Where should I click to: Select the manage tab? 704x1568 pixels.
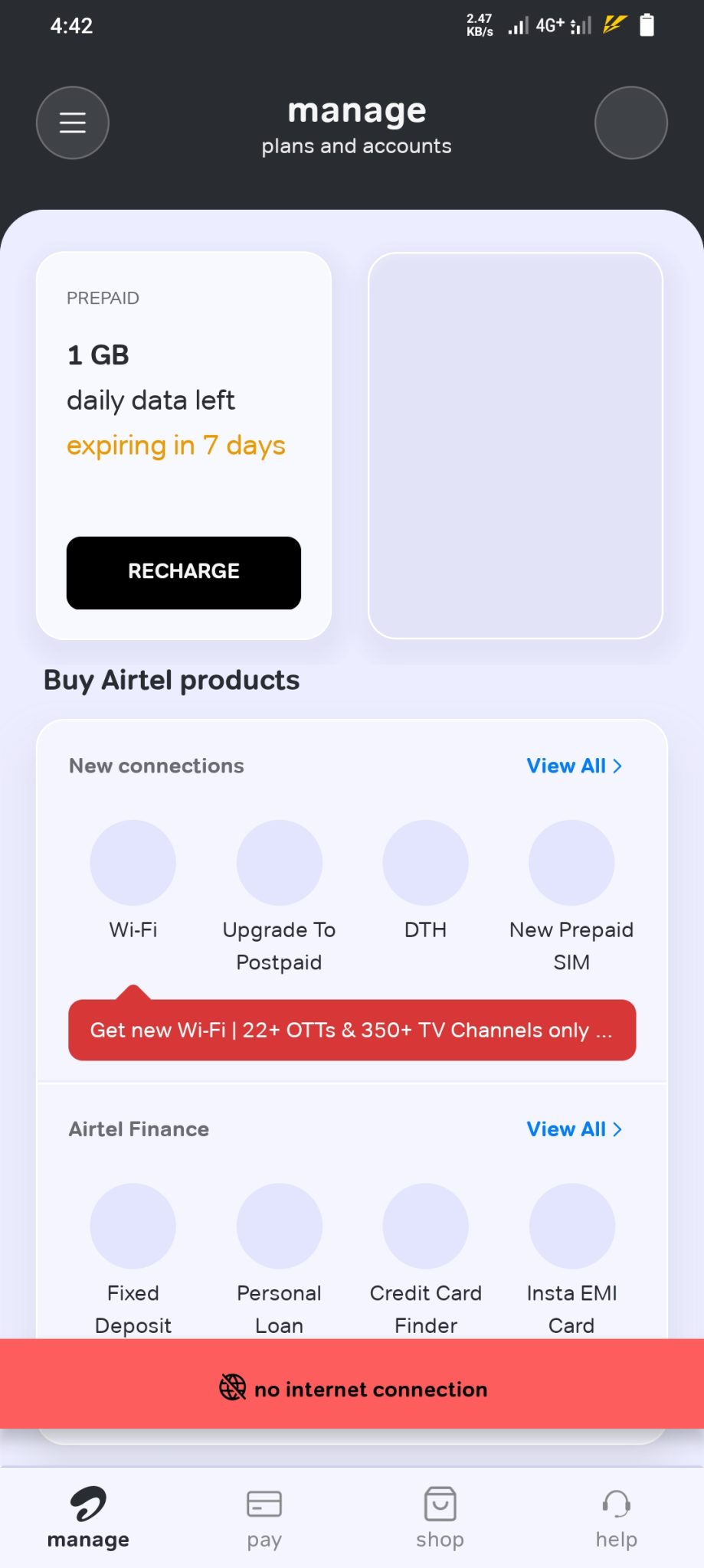click(x=88, y=1518)
